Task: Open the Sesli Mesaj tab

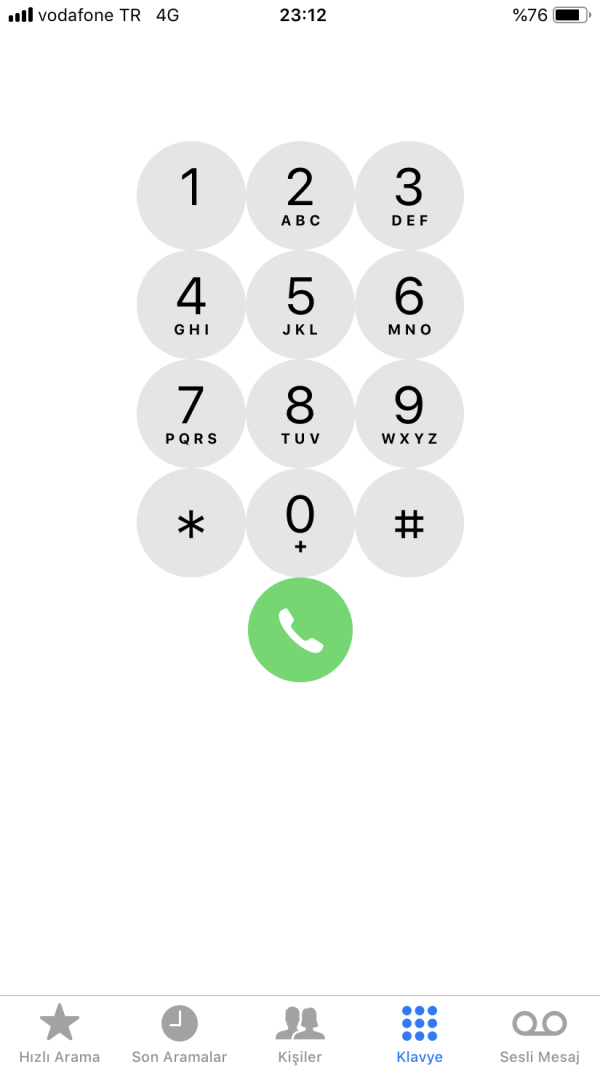Action: (539, 1034)
